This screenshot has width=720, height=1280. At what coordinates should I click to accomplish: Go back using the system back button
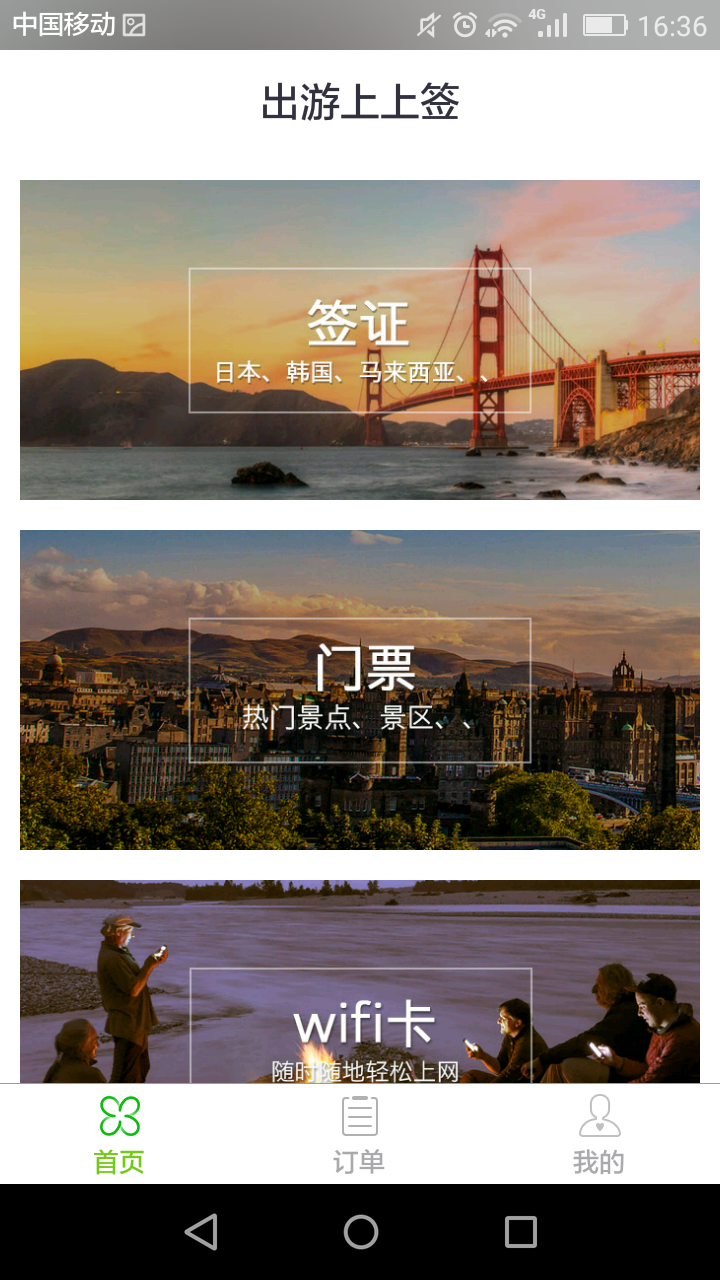[x=201, y=1232]
